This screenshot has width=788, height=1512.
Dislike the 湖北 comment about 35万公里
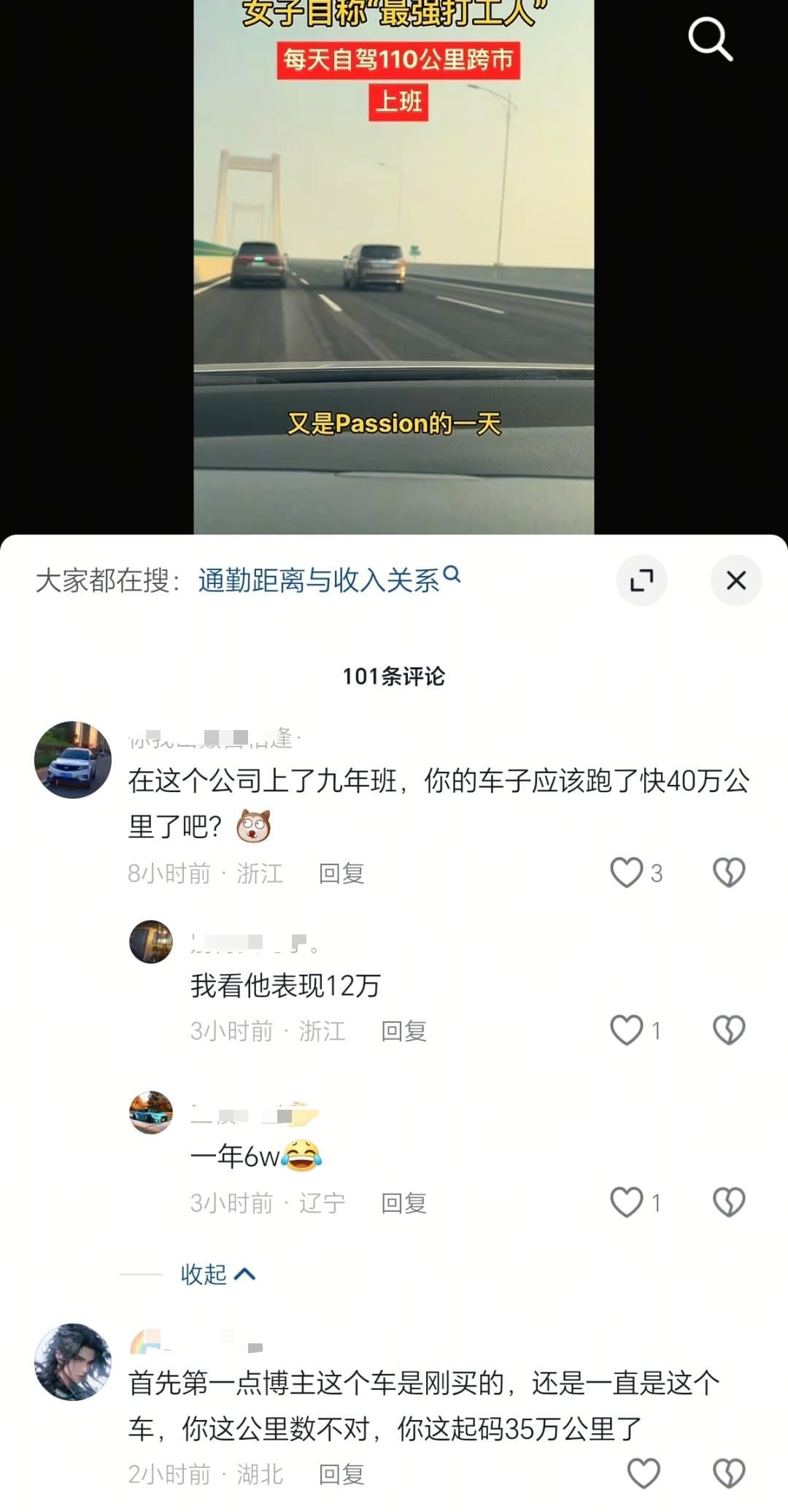728,1473
